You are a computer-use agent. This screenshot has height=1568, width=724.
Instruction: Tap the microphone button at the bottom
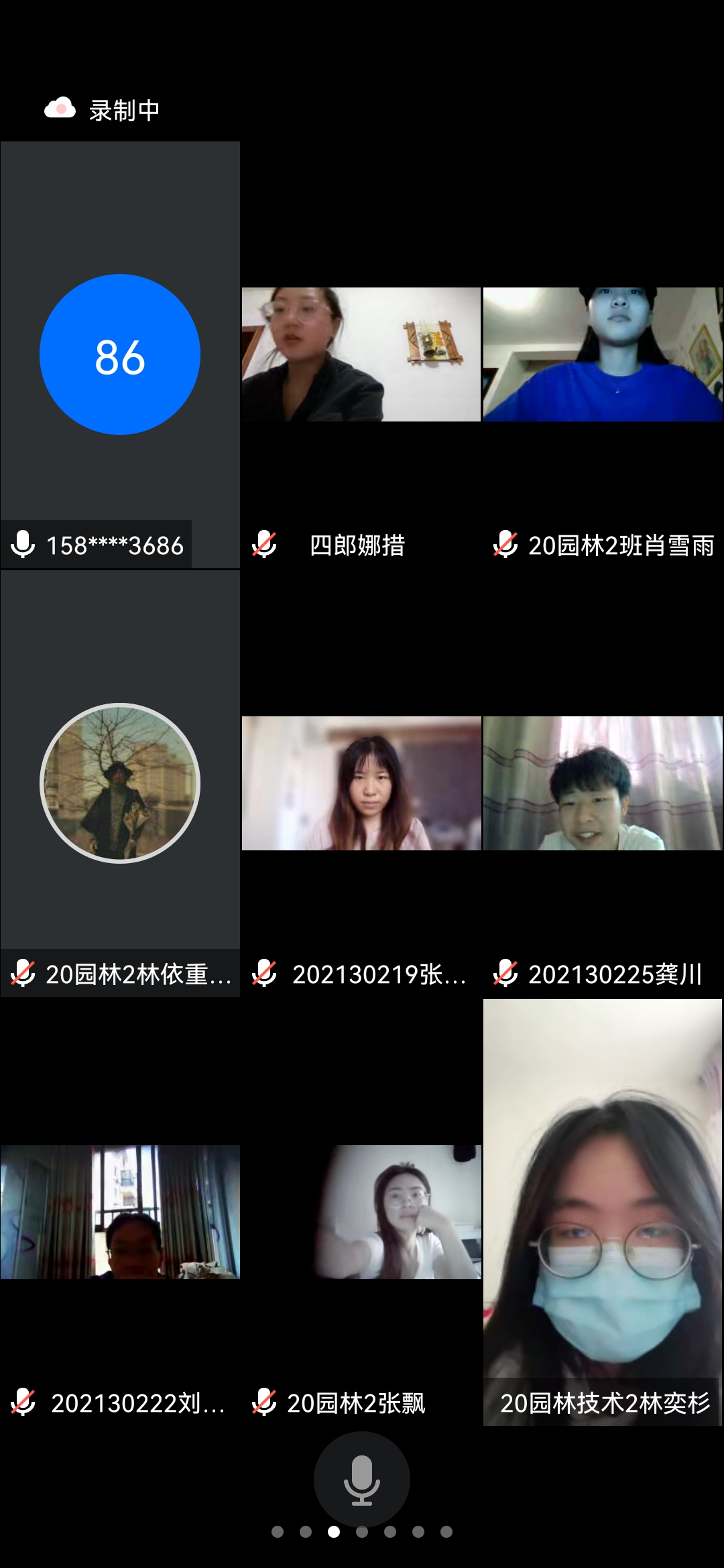click(x=361, y=1480)
